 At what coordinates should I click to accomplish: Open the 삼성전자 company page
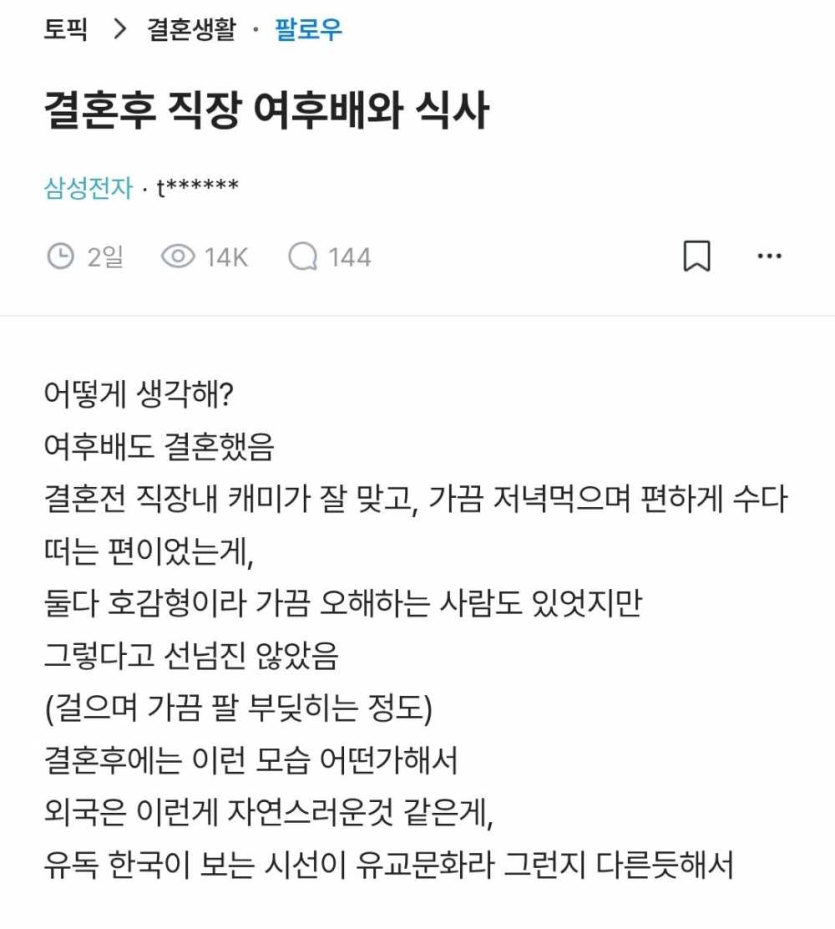[88, 187]
